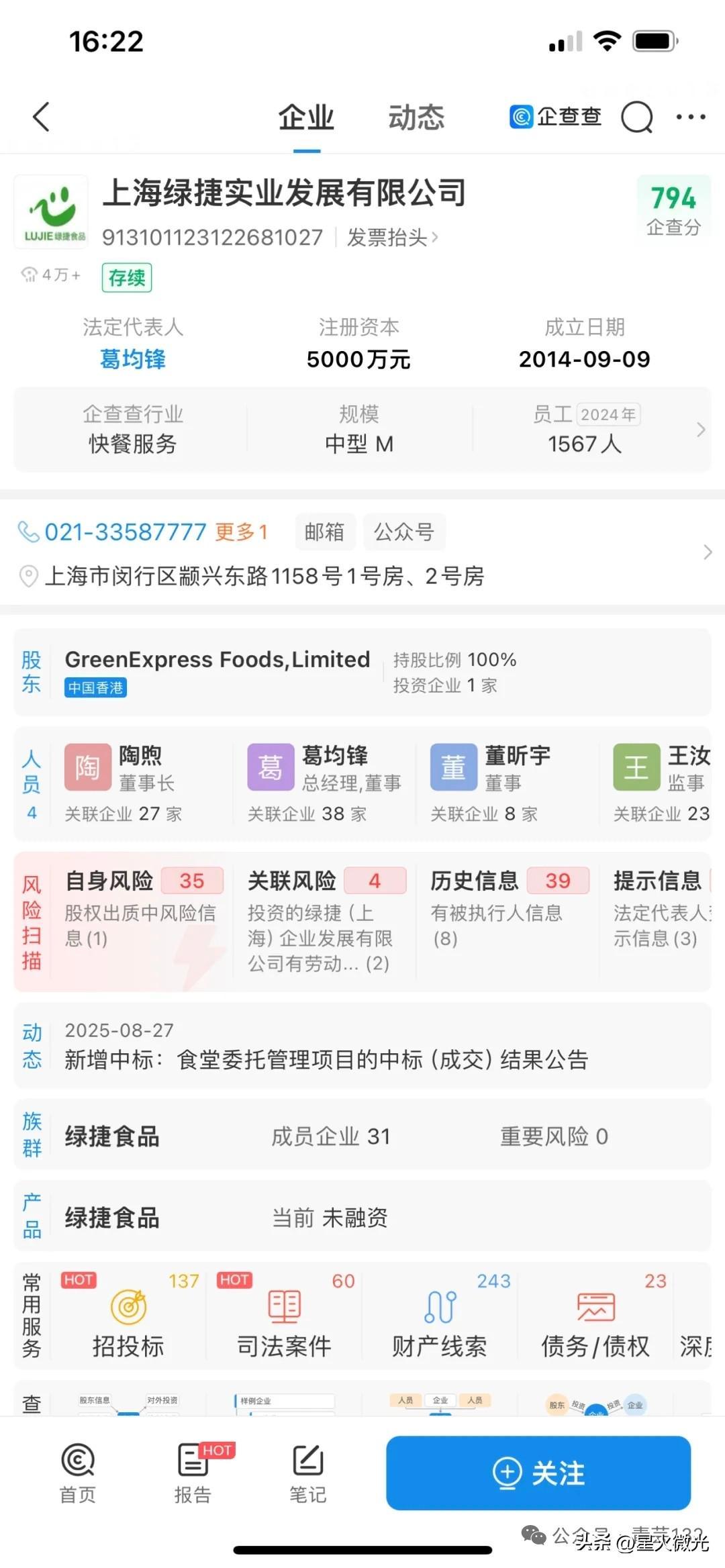The width and height of the screenshot is (725, 1568).
Task: Go to 首页 in bottom bar
Action: (x=78, y=1474)
